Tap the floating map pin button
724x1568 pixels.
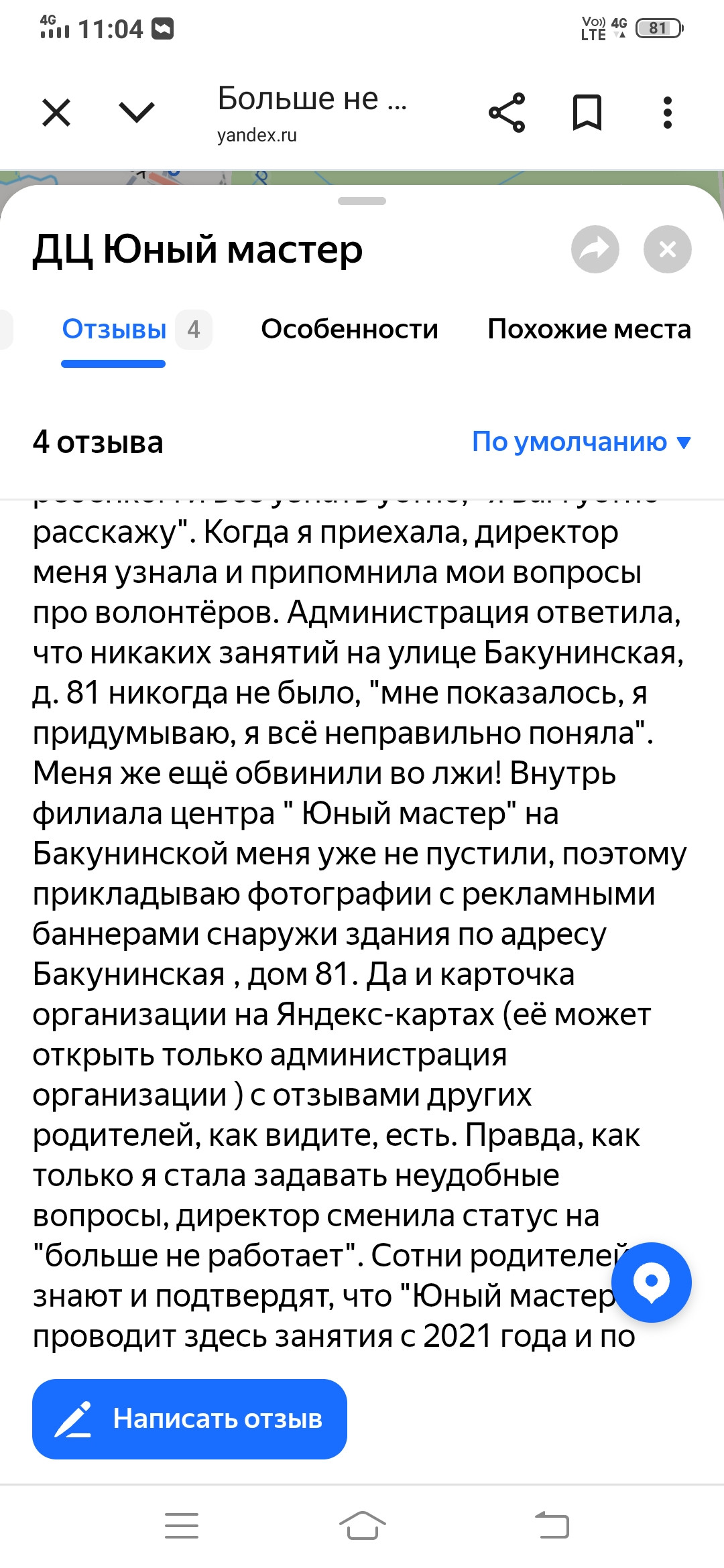click(x=652, y=1282)
